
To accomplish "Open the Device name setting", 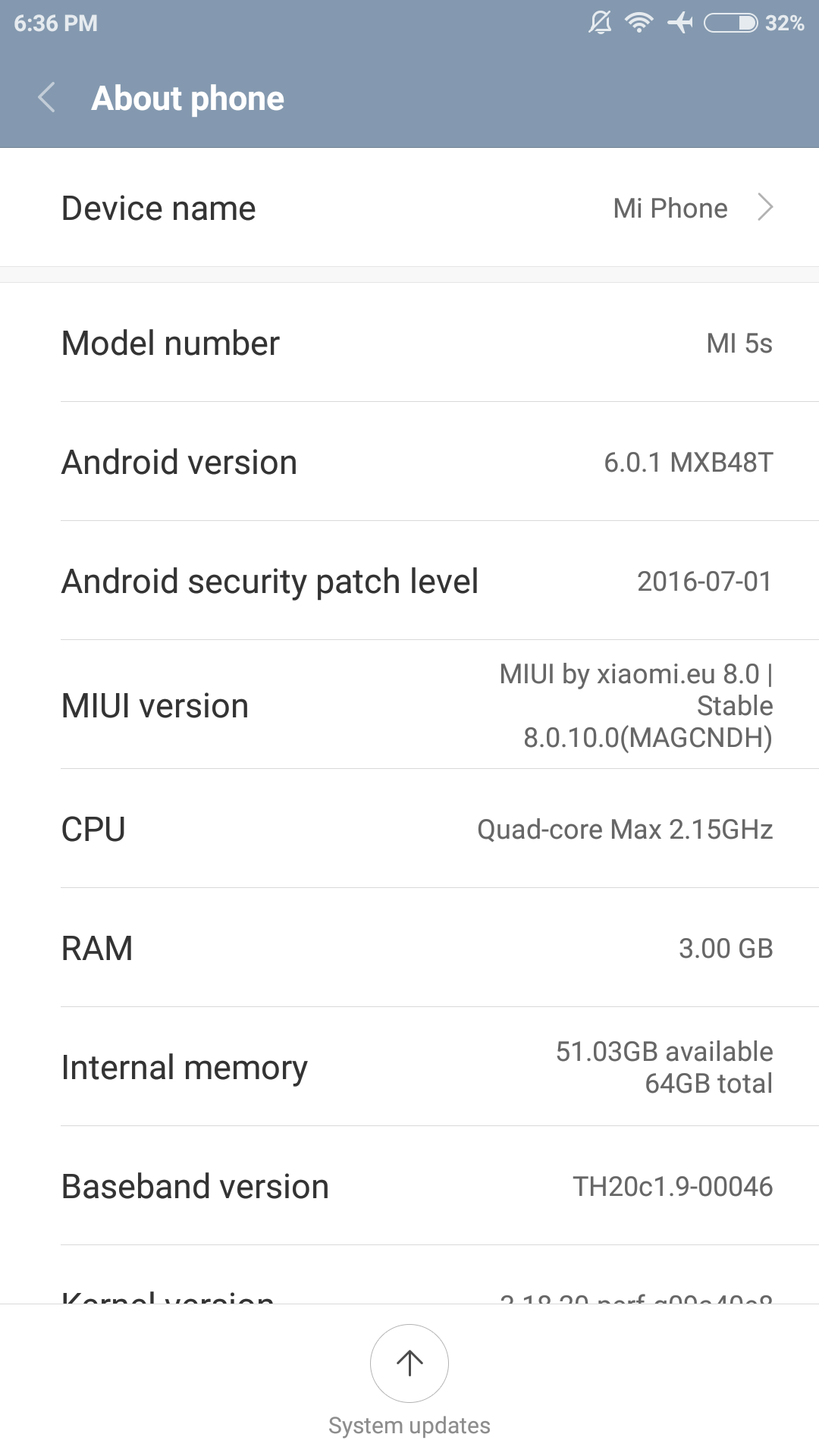I will point(409,208).
